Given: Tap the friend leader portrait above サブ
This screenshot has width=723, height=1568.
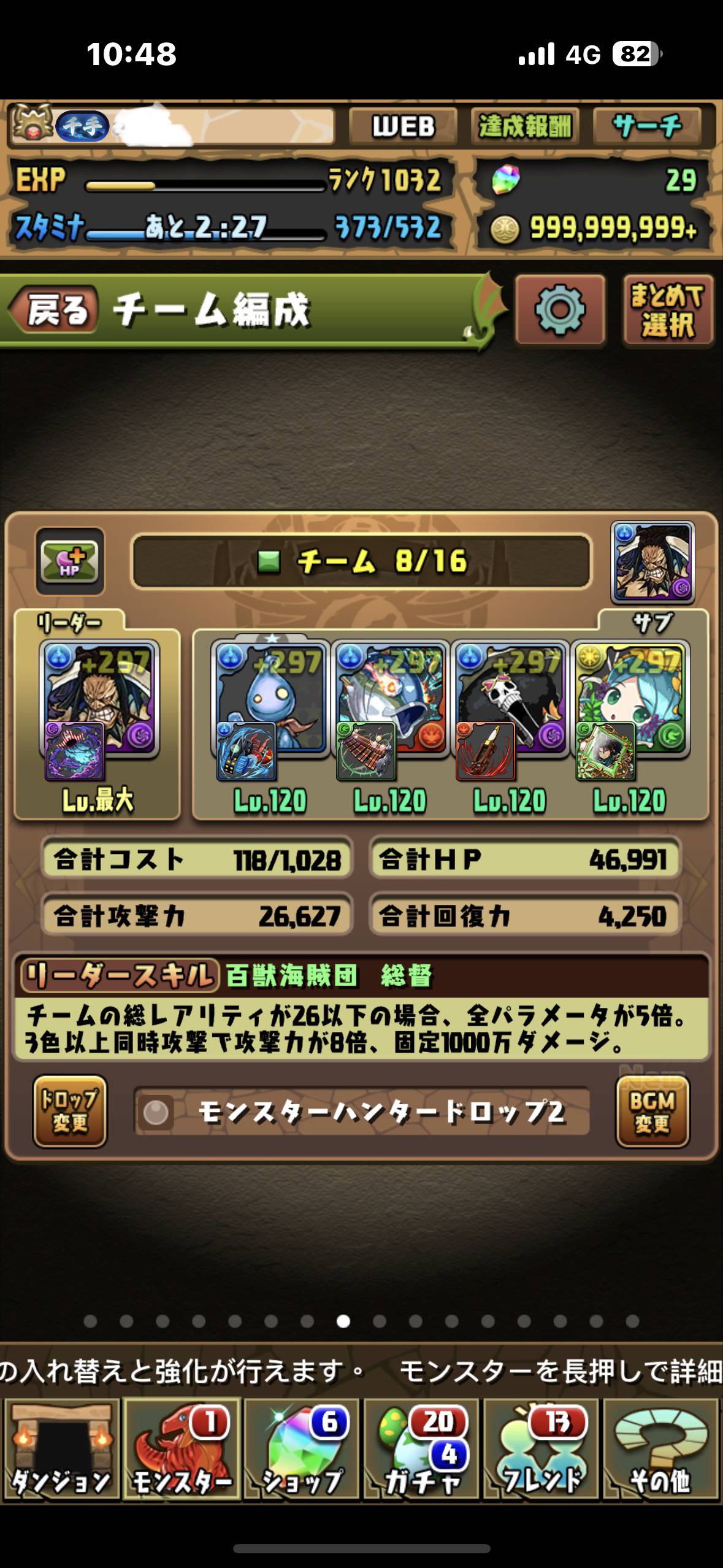Looking at the screenshot, I should (x=652, y=562).
